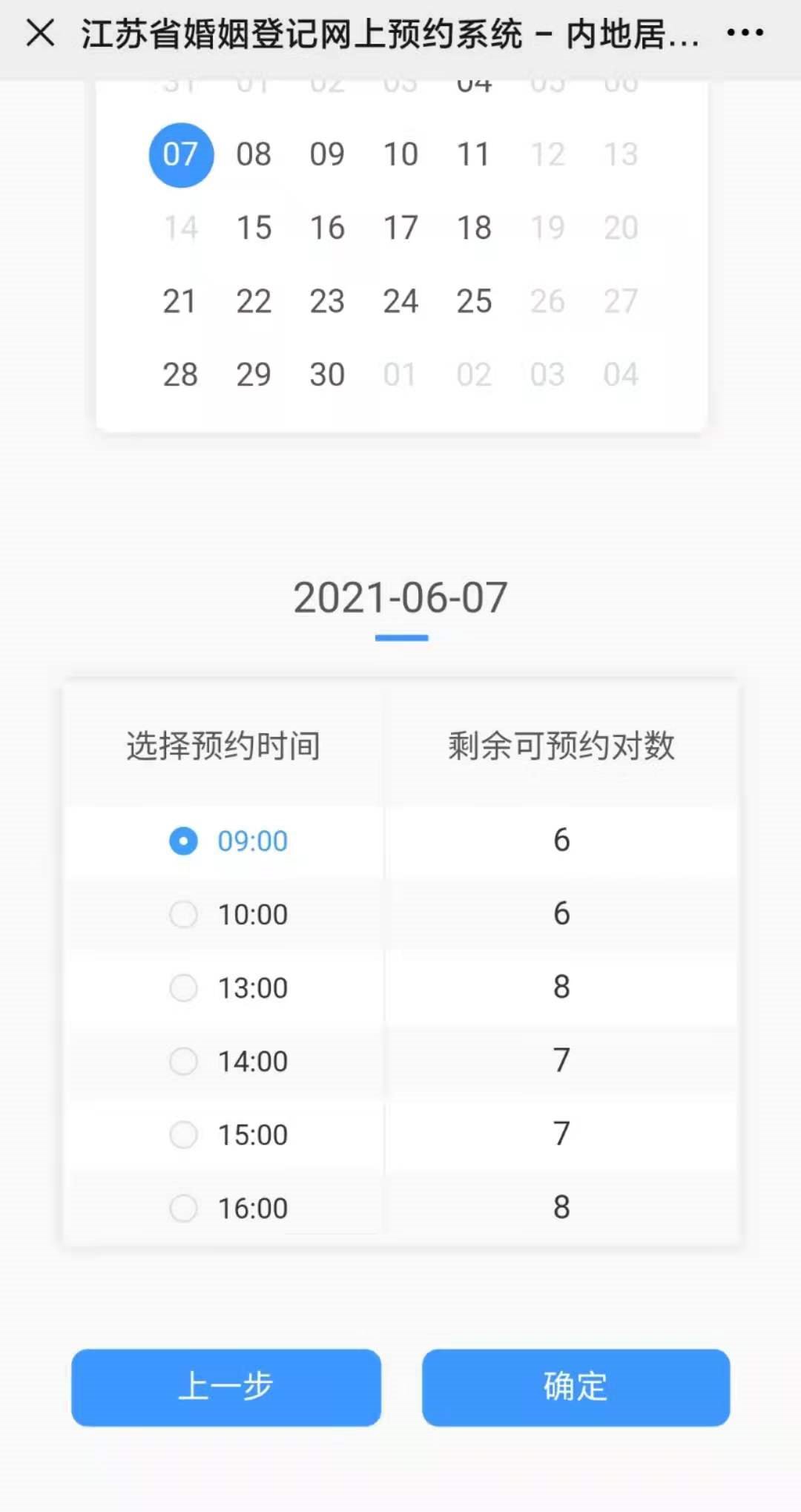This screenshot has width=801, height=1512.
Task: Choose the 24th in the calendar
Action: 400,301
